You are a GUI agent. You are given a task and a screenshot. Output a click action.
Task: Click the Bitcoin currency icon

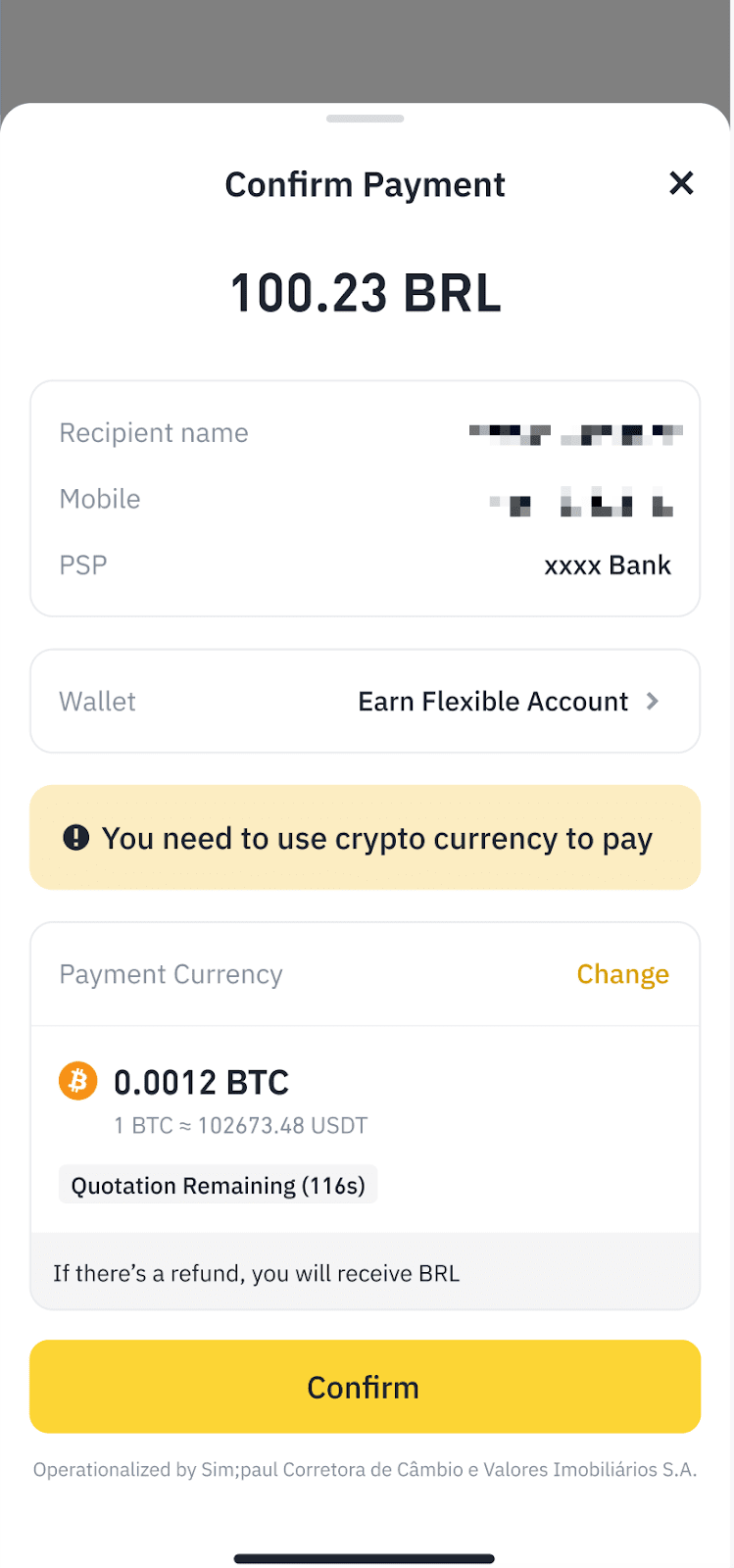[78, 1081]
